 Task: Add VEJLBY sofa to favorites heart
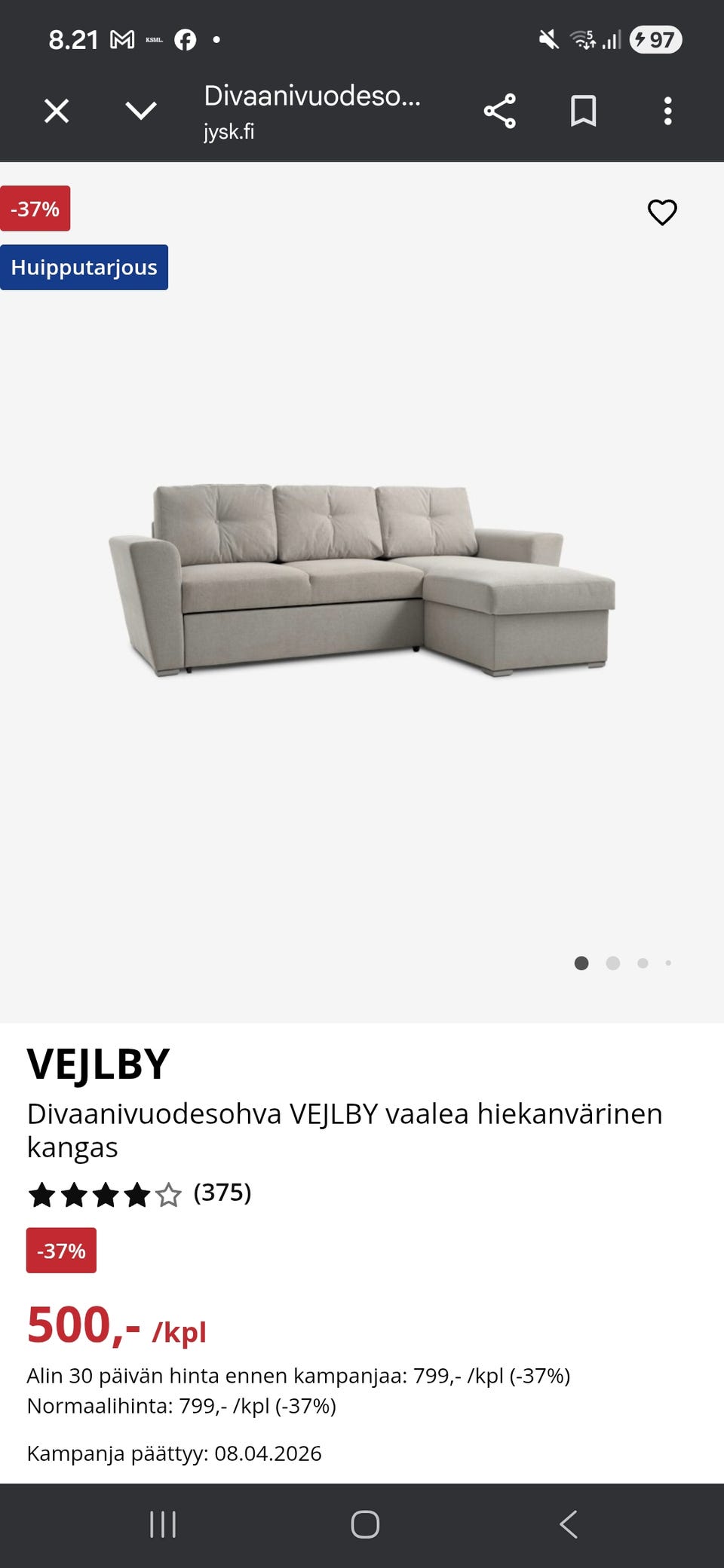pos(662,213)
